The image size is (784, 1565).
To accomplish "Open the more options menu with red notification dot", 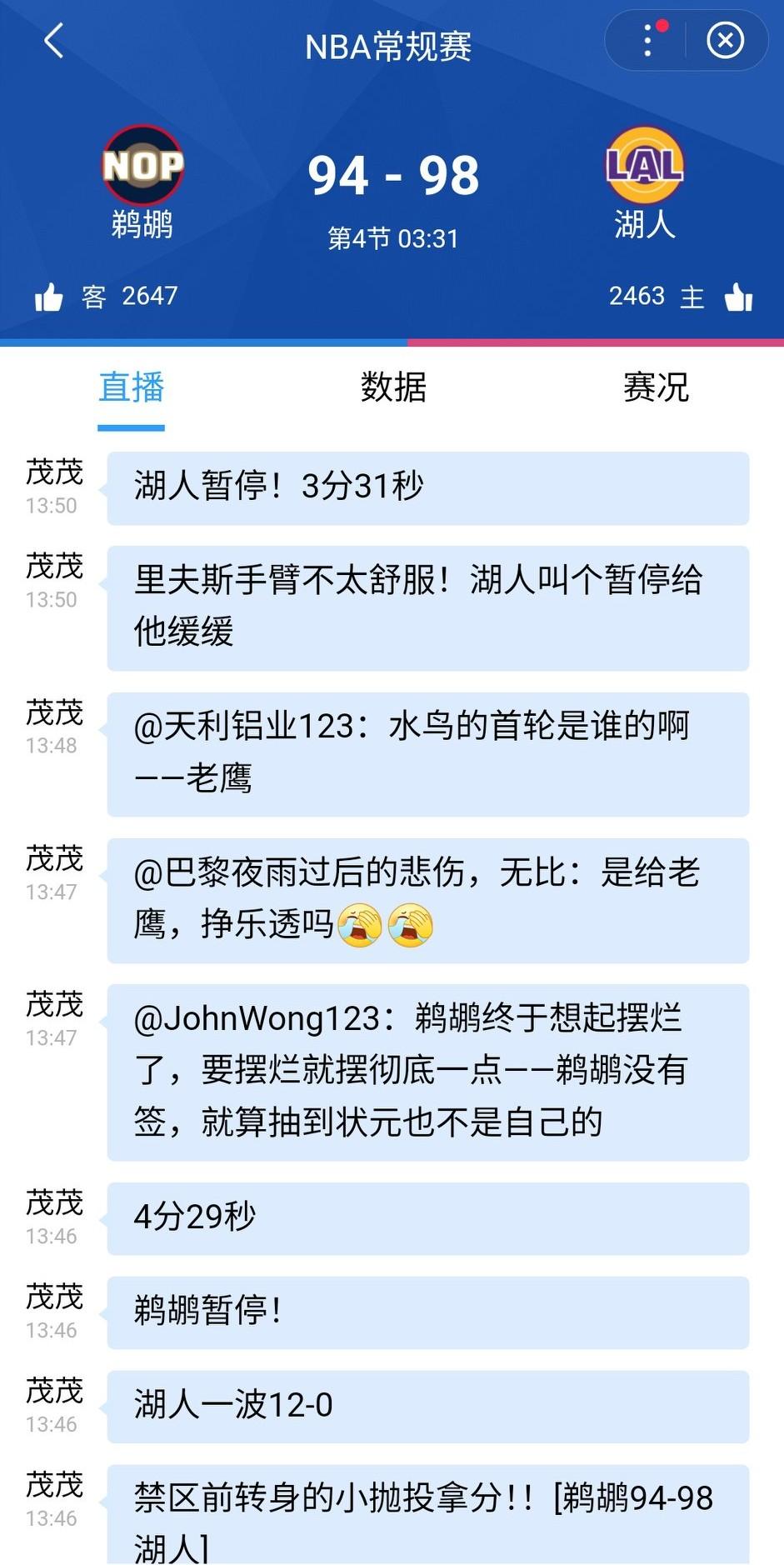I will point(648,40).
